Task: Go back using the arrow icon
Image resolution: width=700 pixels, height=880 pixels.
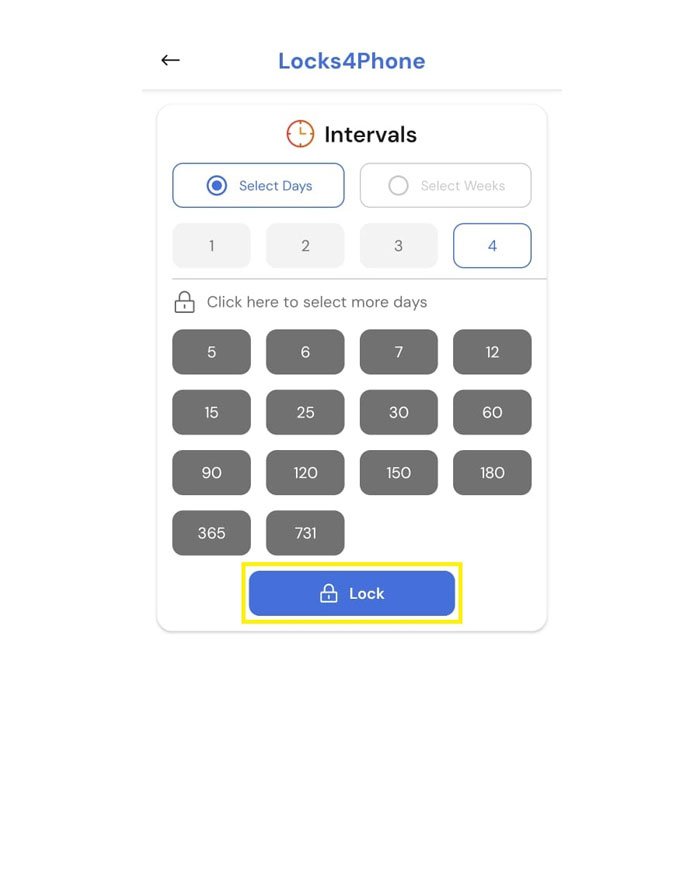Action: 171,61
